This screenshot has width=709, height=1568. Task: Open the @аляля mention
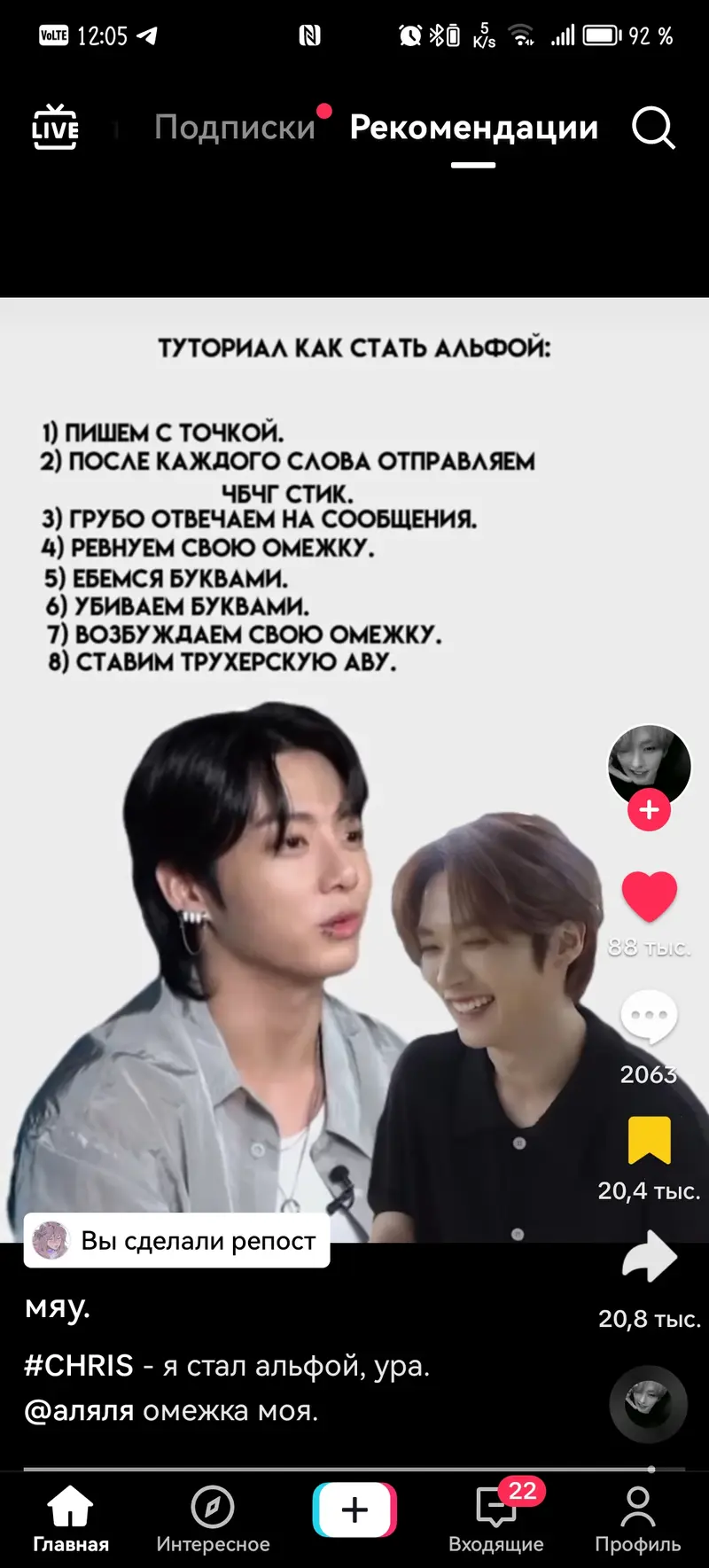79,1410
